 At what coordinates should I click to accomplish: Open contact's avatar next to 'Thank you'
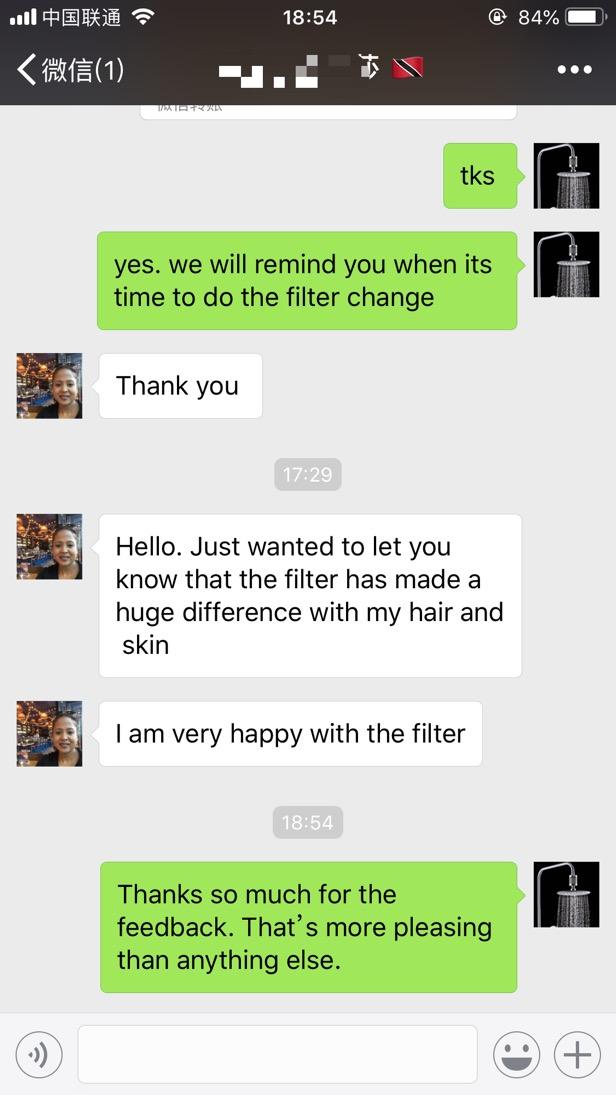(x=49, y=385)
